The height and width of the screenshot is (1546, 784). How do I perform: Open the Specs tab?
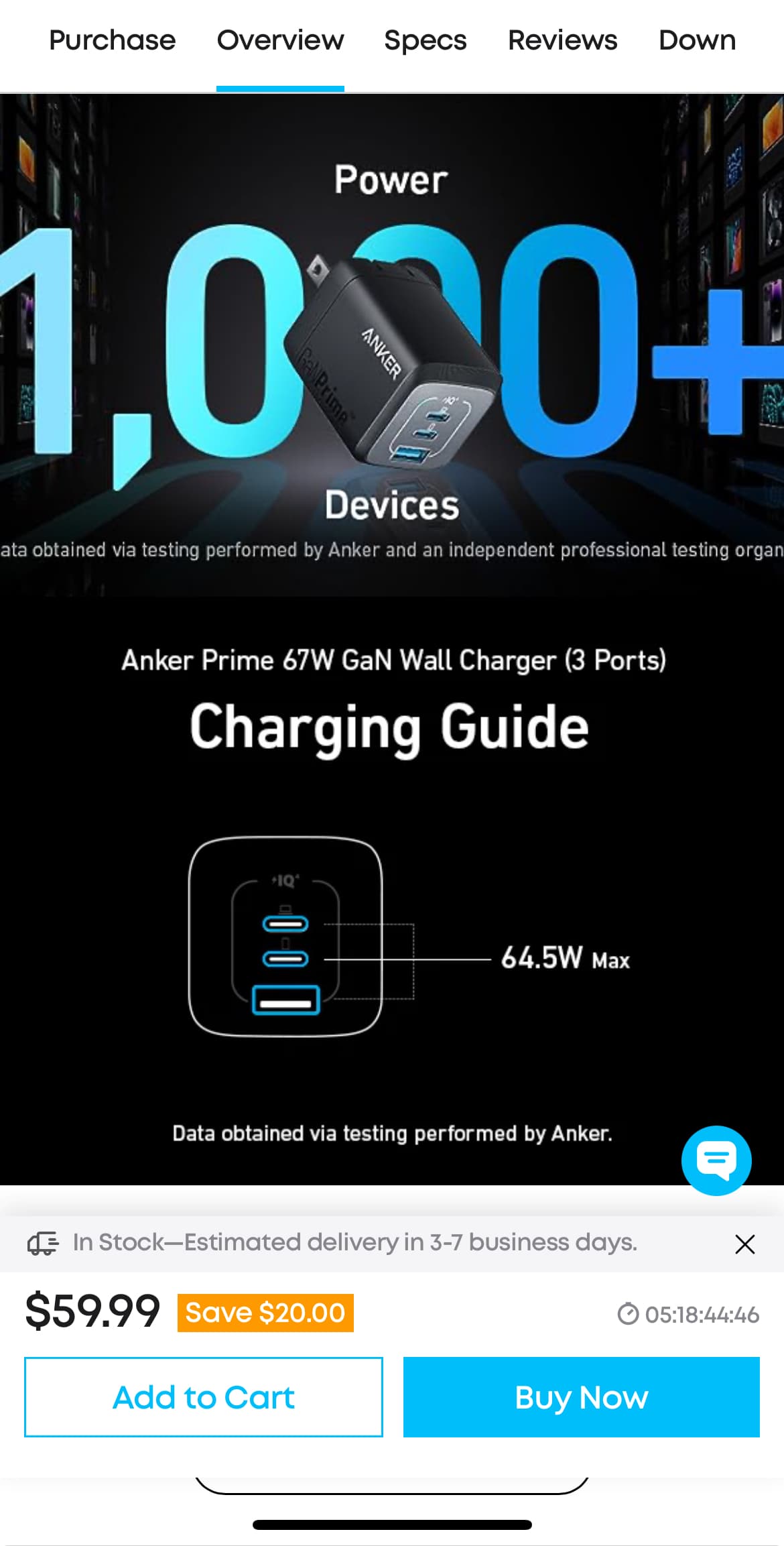[x=425, y=41]
